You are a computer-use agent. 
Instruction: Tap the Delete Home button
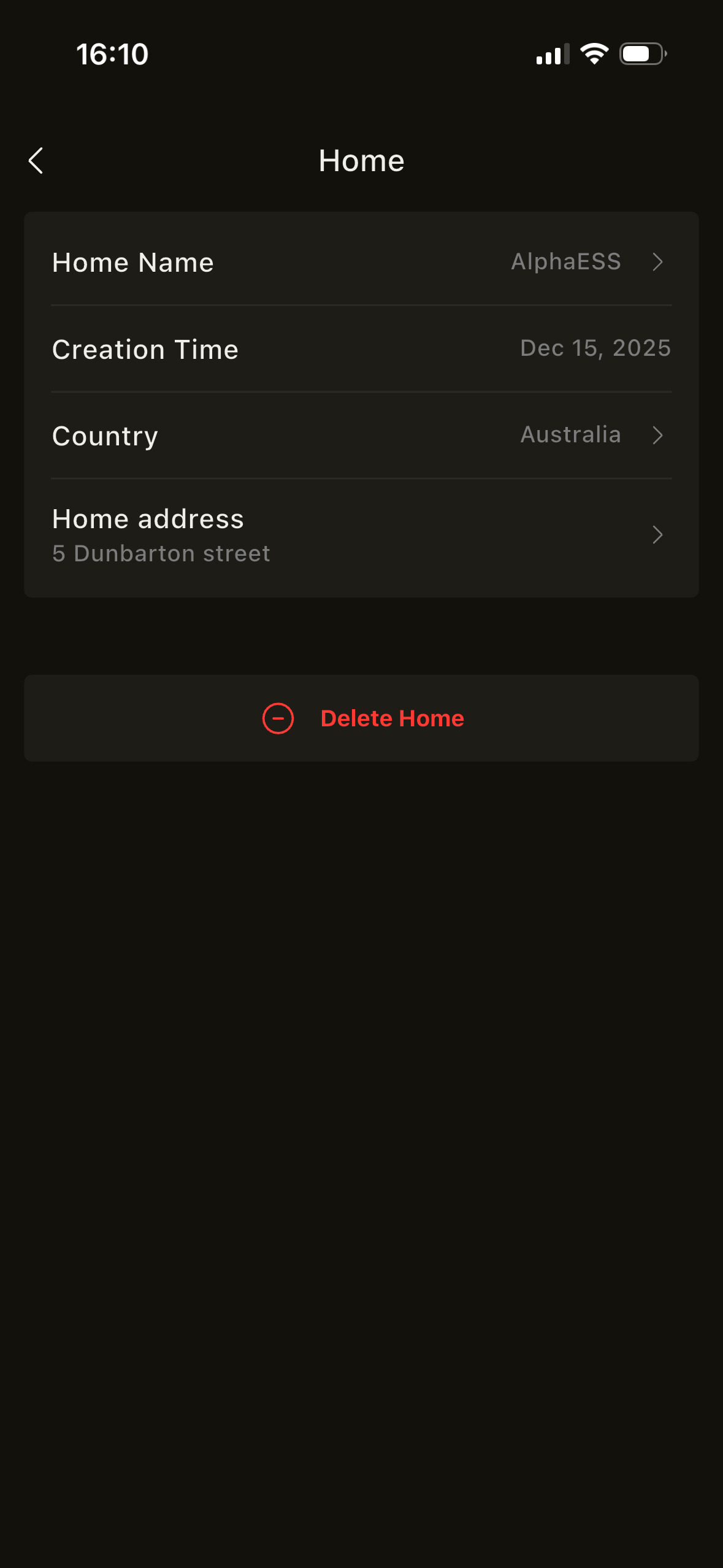[362, 718]
